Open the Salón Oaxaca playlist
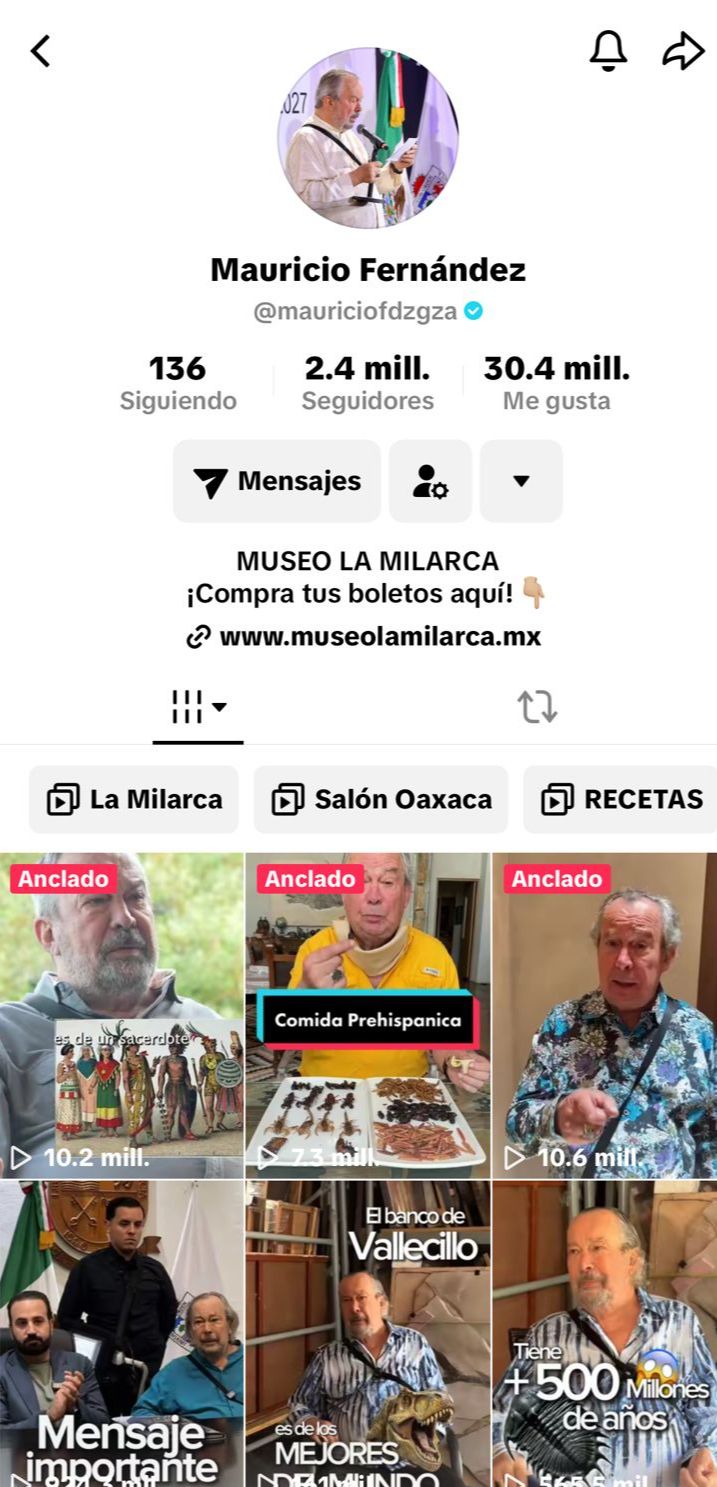The image size is (717, 1487). [381, 799]
